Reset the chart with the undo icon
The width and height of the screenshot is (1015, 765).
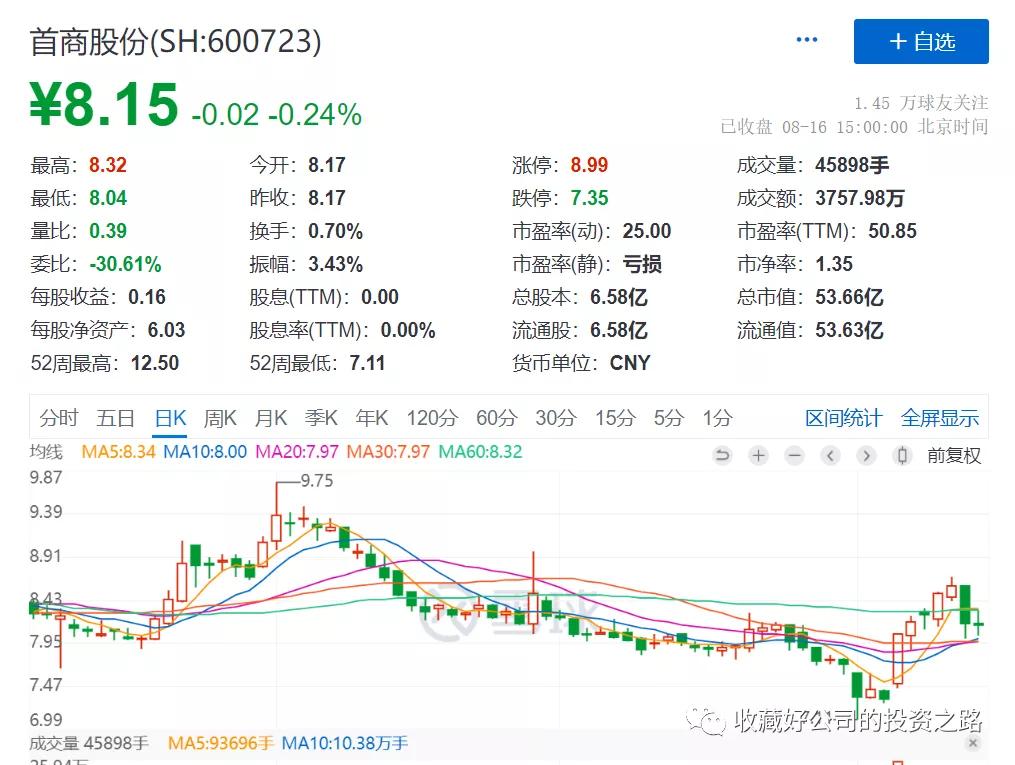[x=722, y=456]
